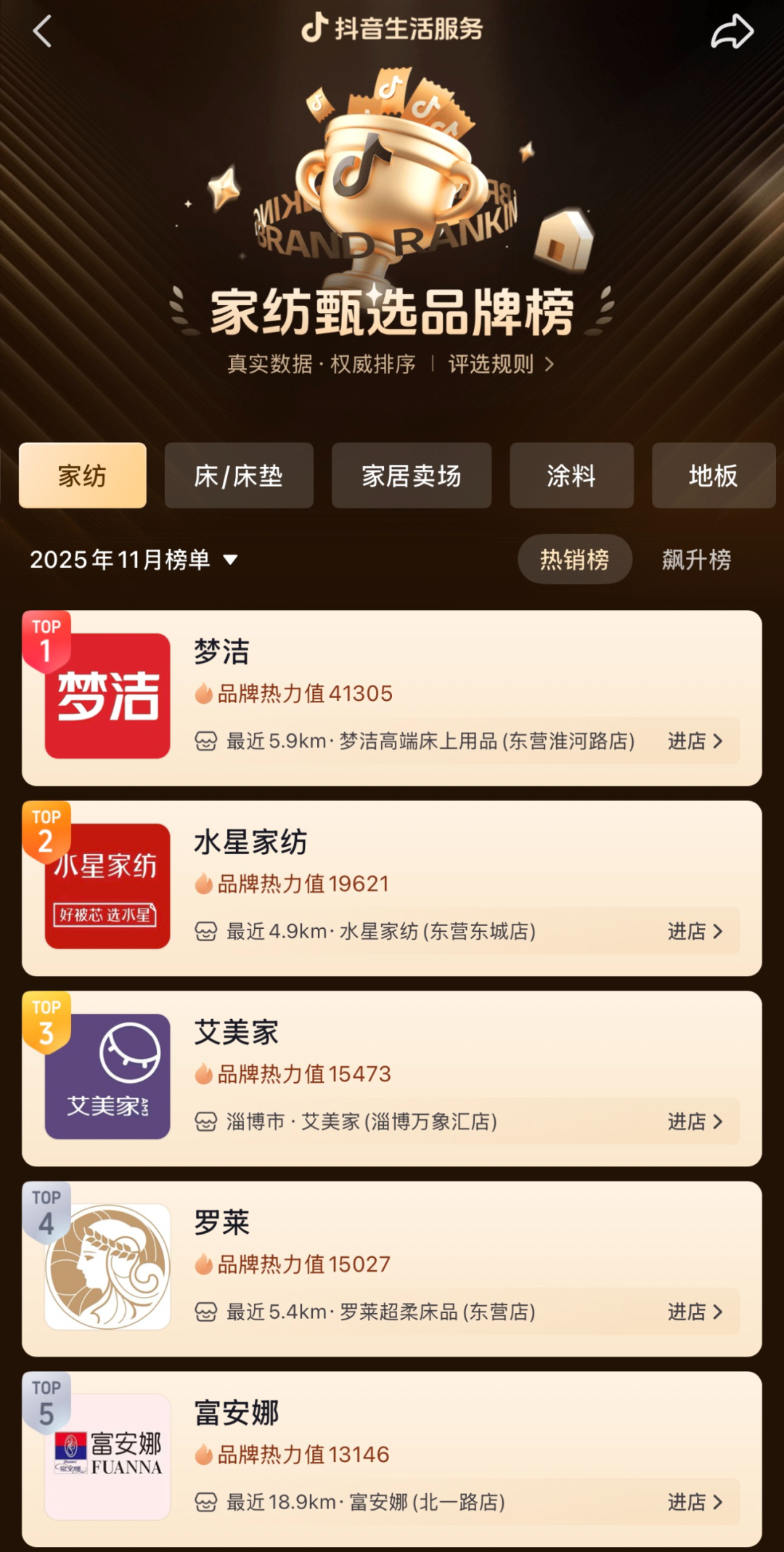The width and height of the screenshot is (784, 1552).
Task: Switch to the 床/床垫 category
Action: (239, 476)
